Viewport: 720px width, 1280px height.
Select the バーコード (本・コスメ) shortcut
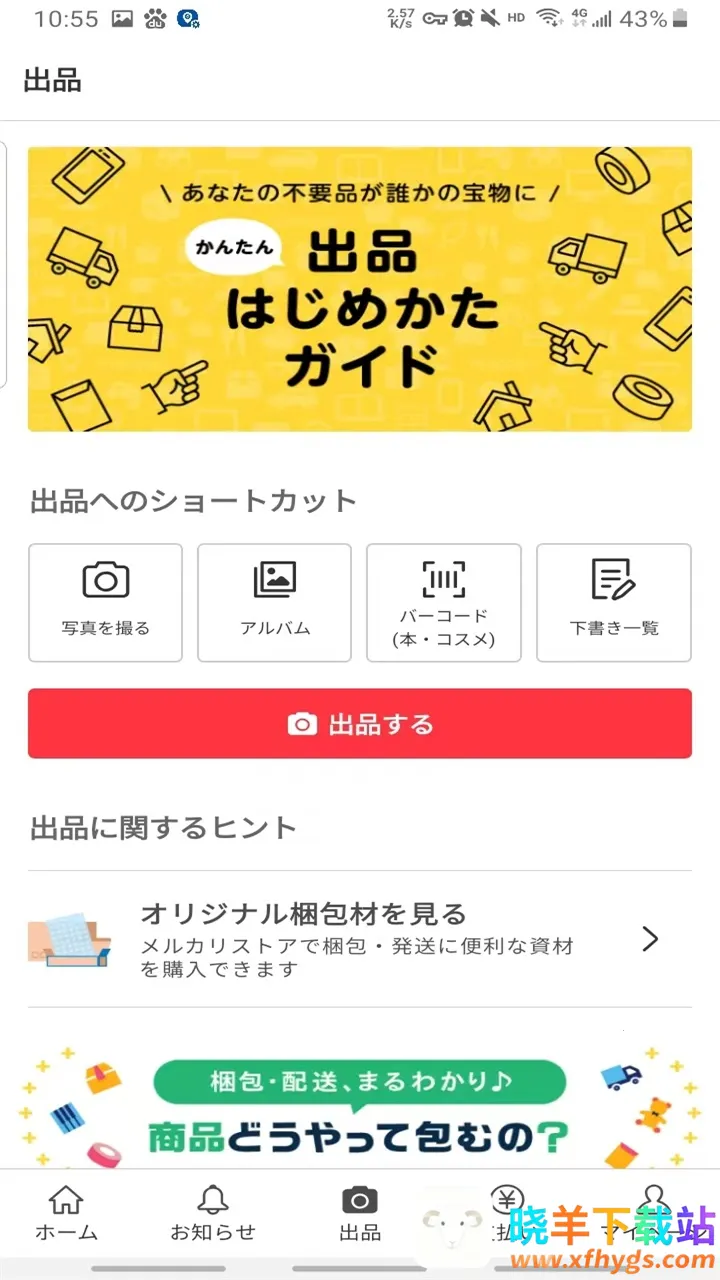click(444, 602)
